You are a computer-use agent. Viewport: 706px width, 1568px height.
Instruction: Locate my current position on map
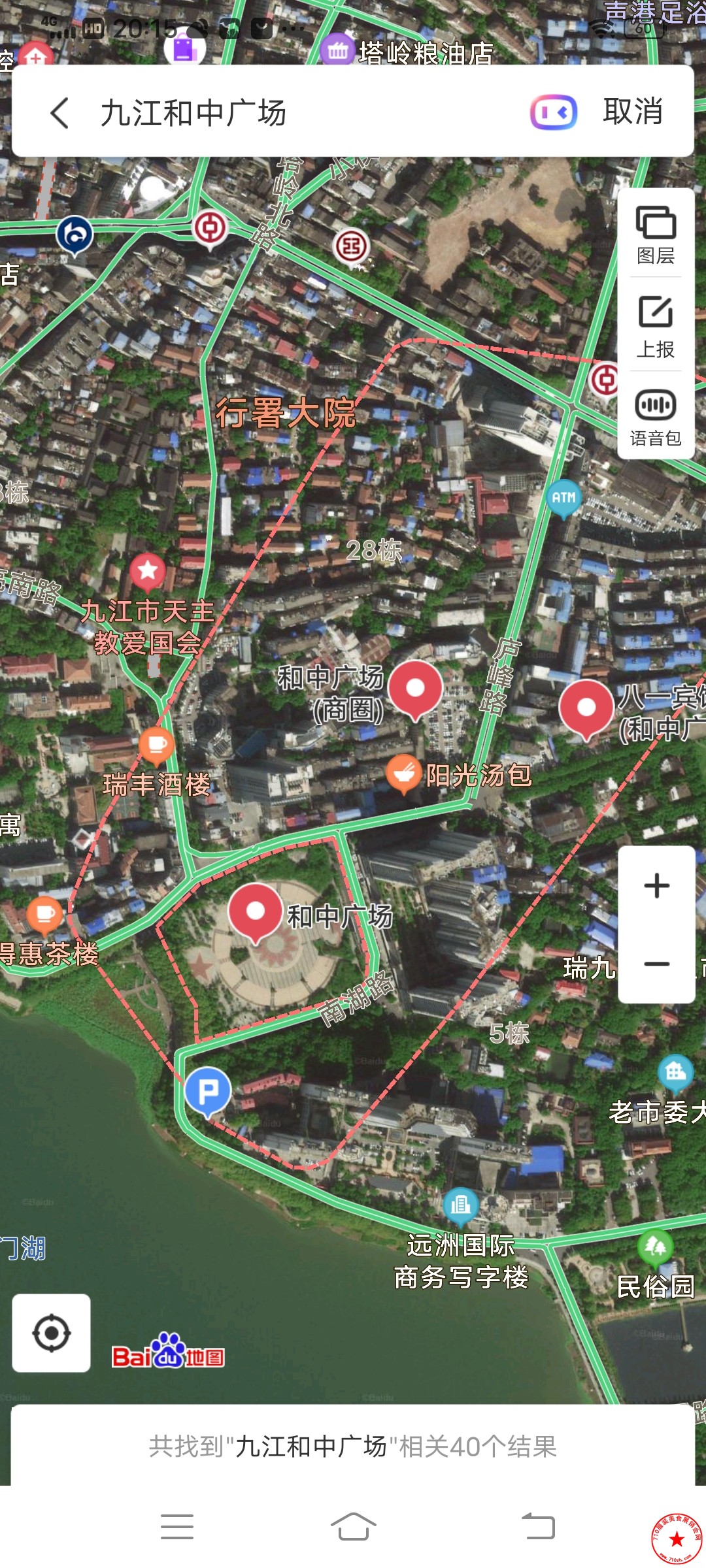pos(52,1333)
